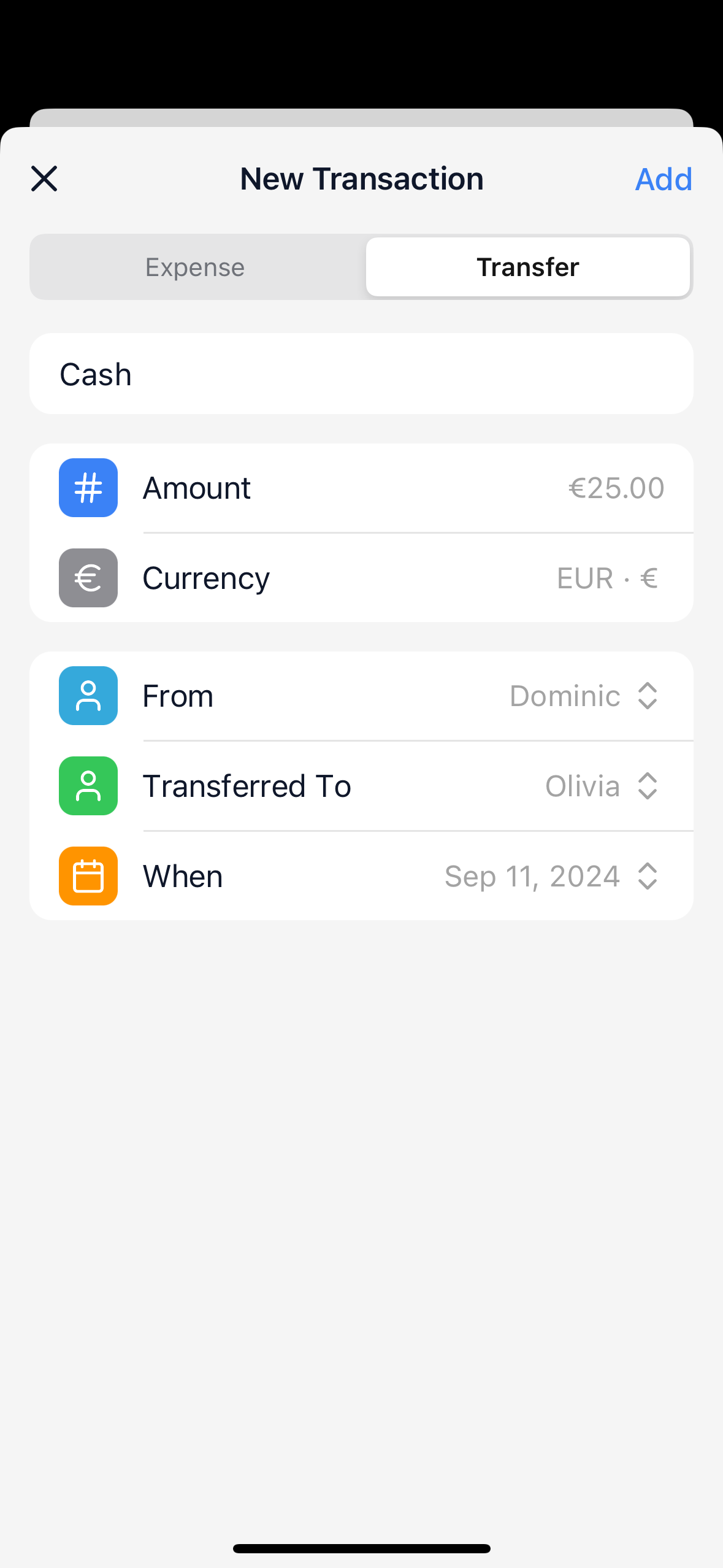Click the gray Euro currency icon
This screenshot has height=1568, width=723.
tap(88, 577)
